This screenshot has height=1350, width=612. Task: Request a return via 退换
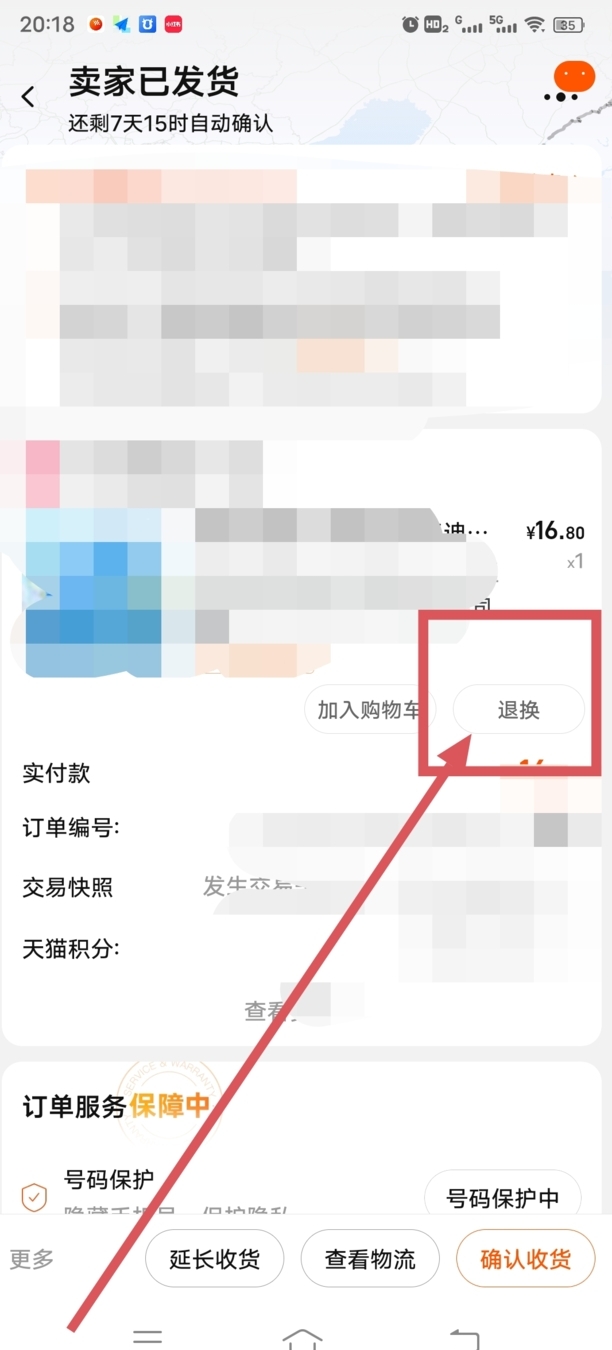518,710
